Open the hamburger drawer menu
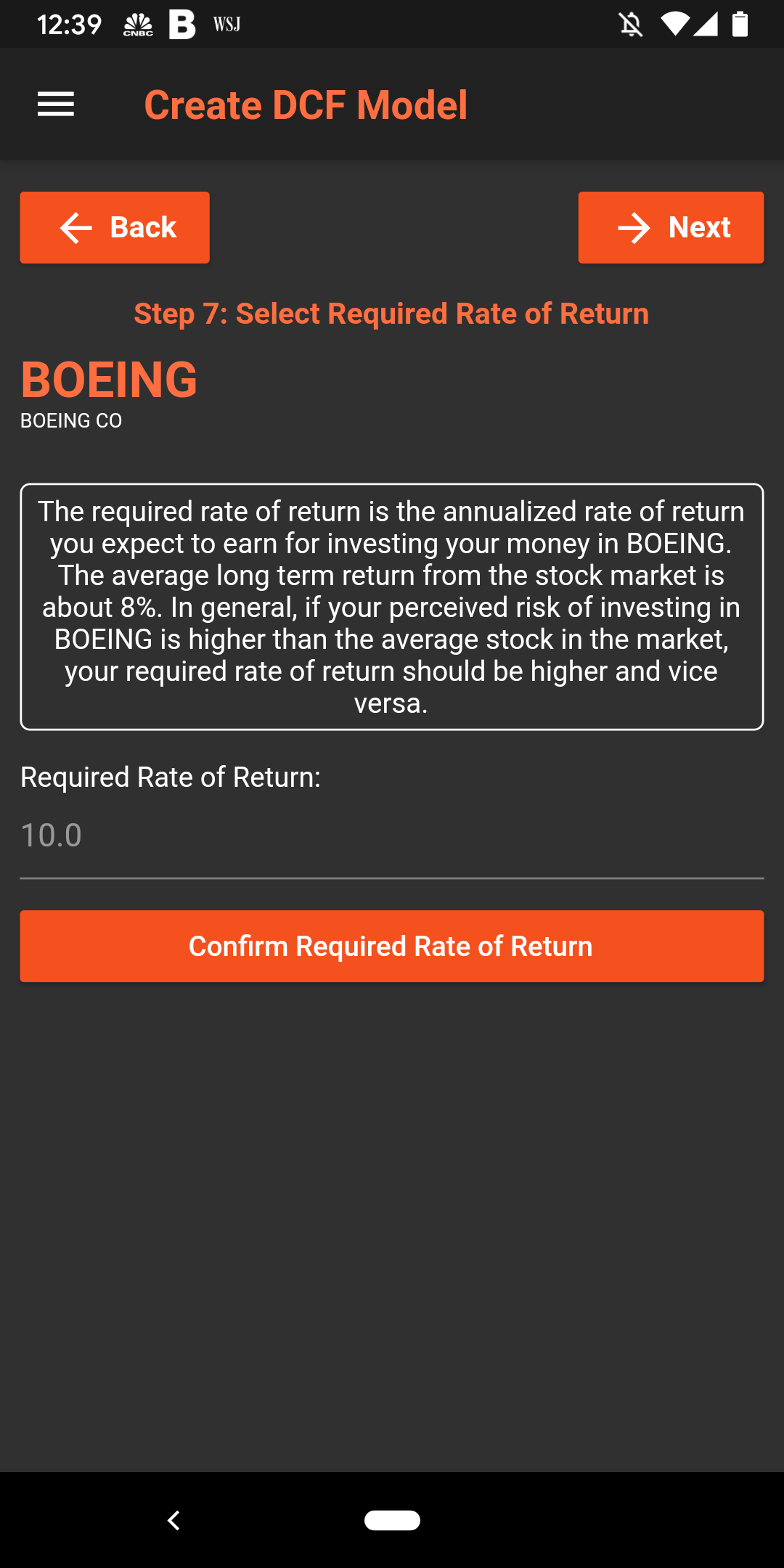784x1568 pixels. click(x=56, y=105)
